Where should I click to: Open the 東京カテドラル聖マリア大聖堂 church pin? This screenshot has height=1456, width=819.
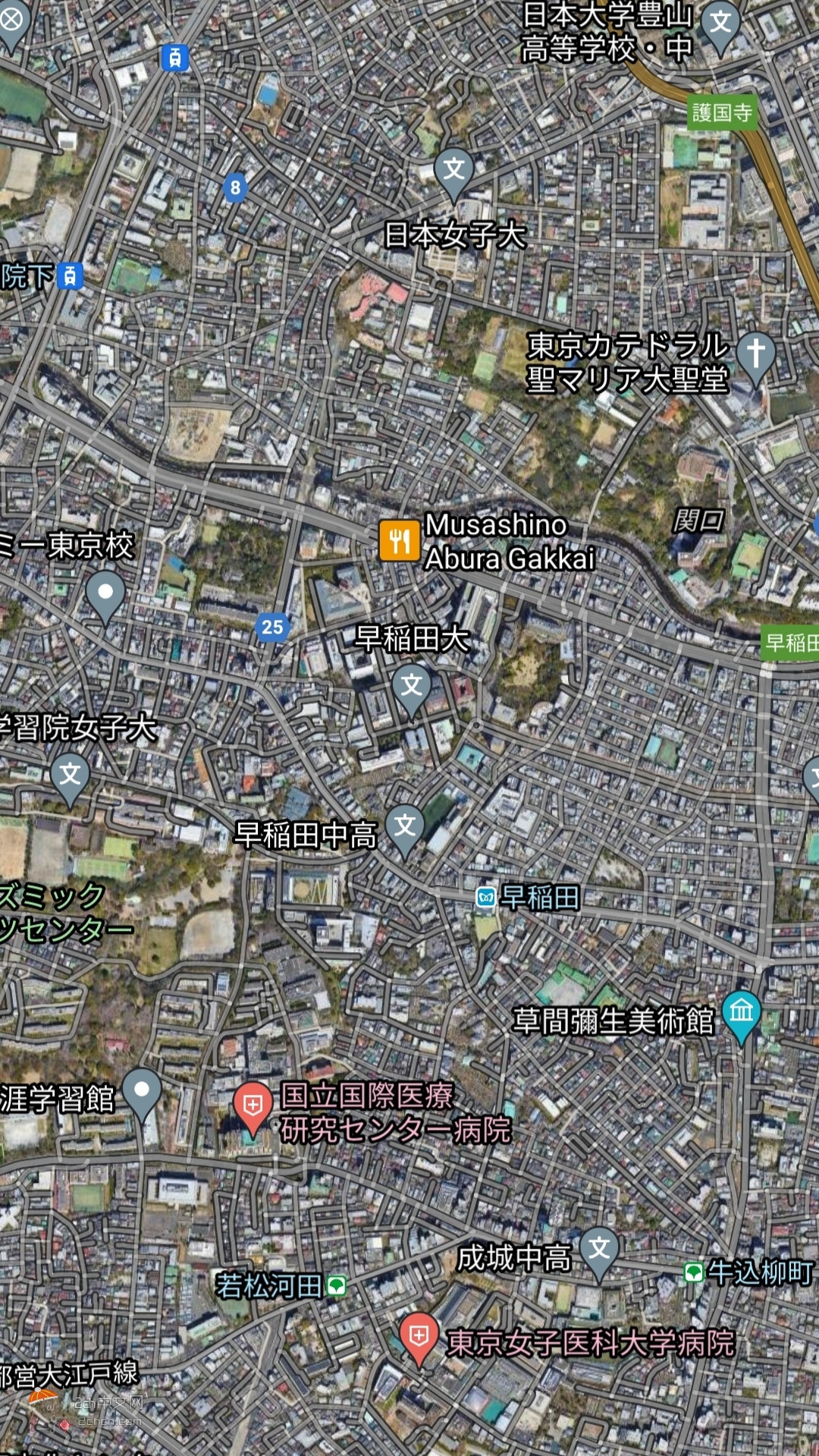pos(755,354)
